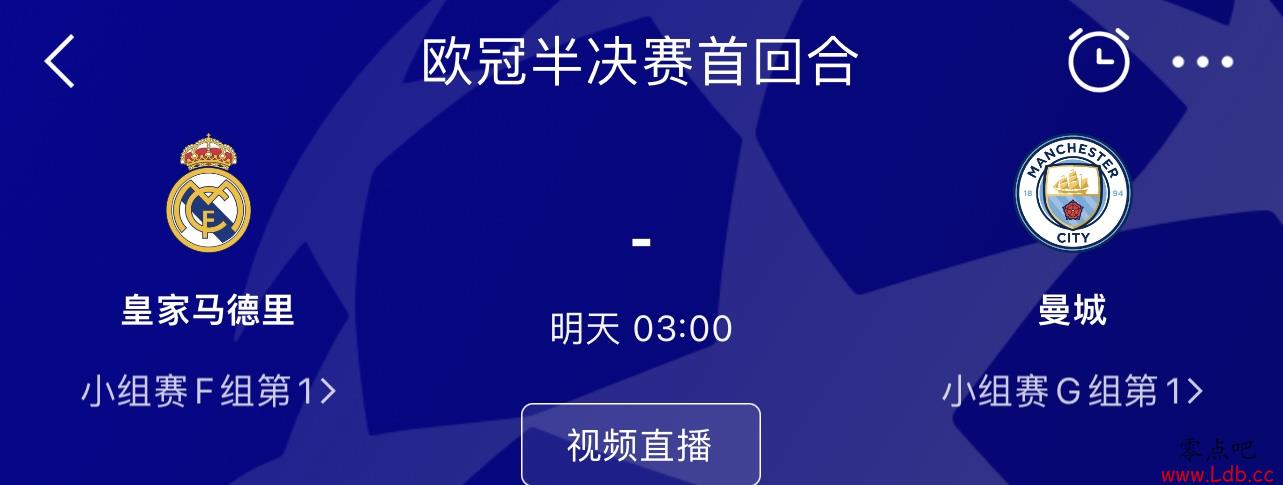Open Real Madrid's 小组赛F组第1 standings link
Screen dimensions: 1283x485
click(x=208, y=392)
